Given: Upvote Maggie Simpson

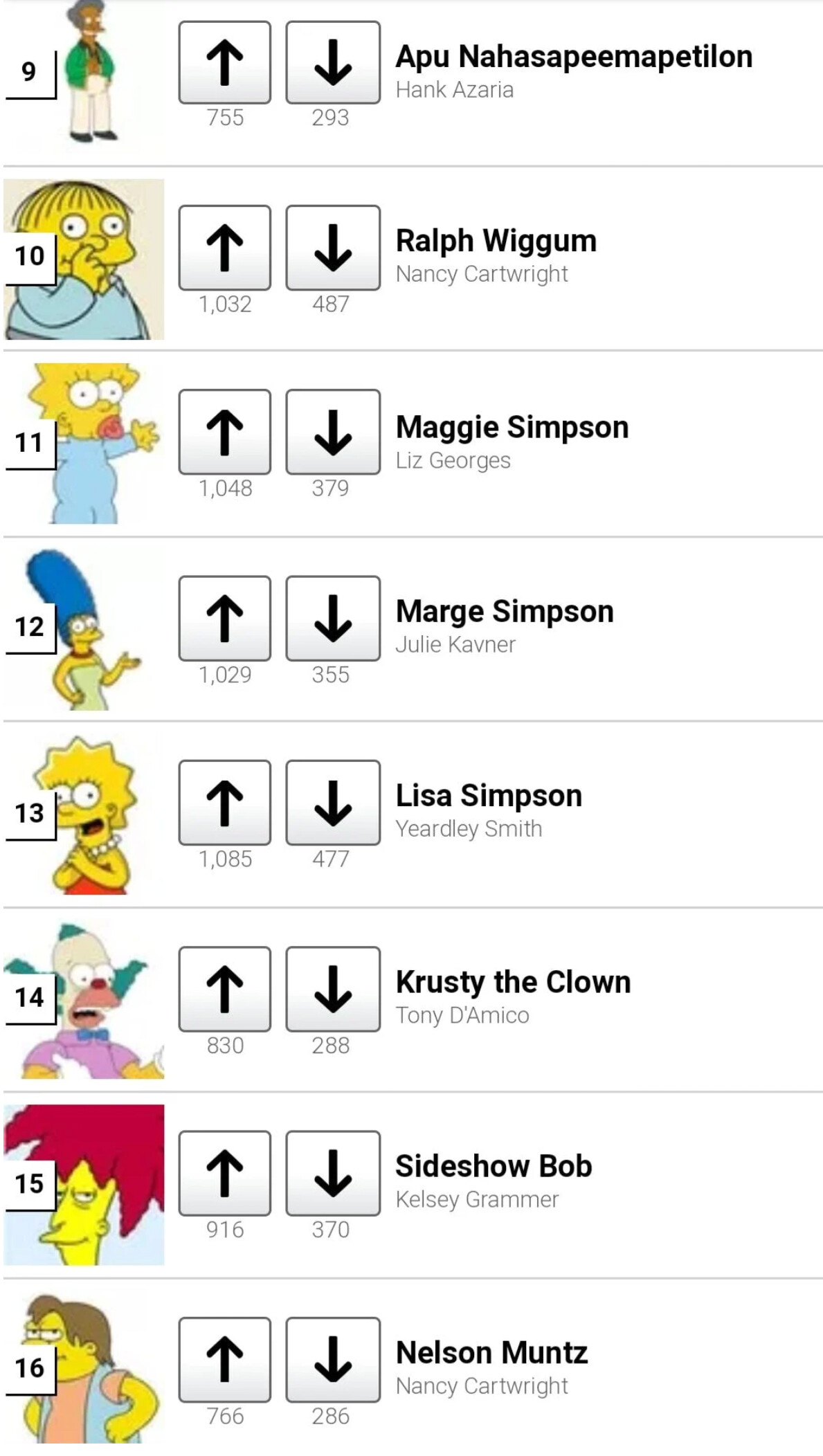Looking at the screenshot, I should point(224,432).
